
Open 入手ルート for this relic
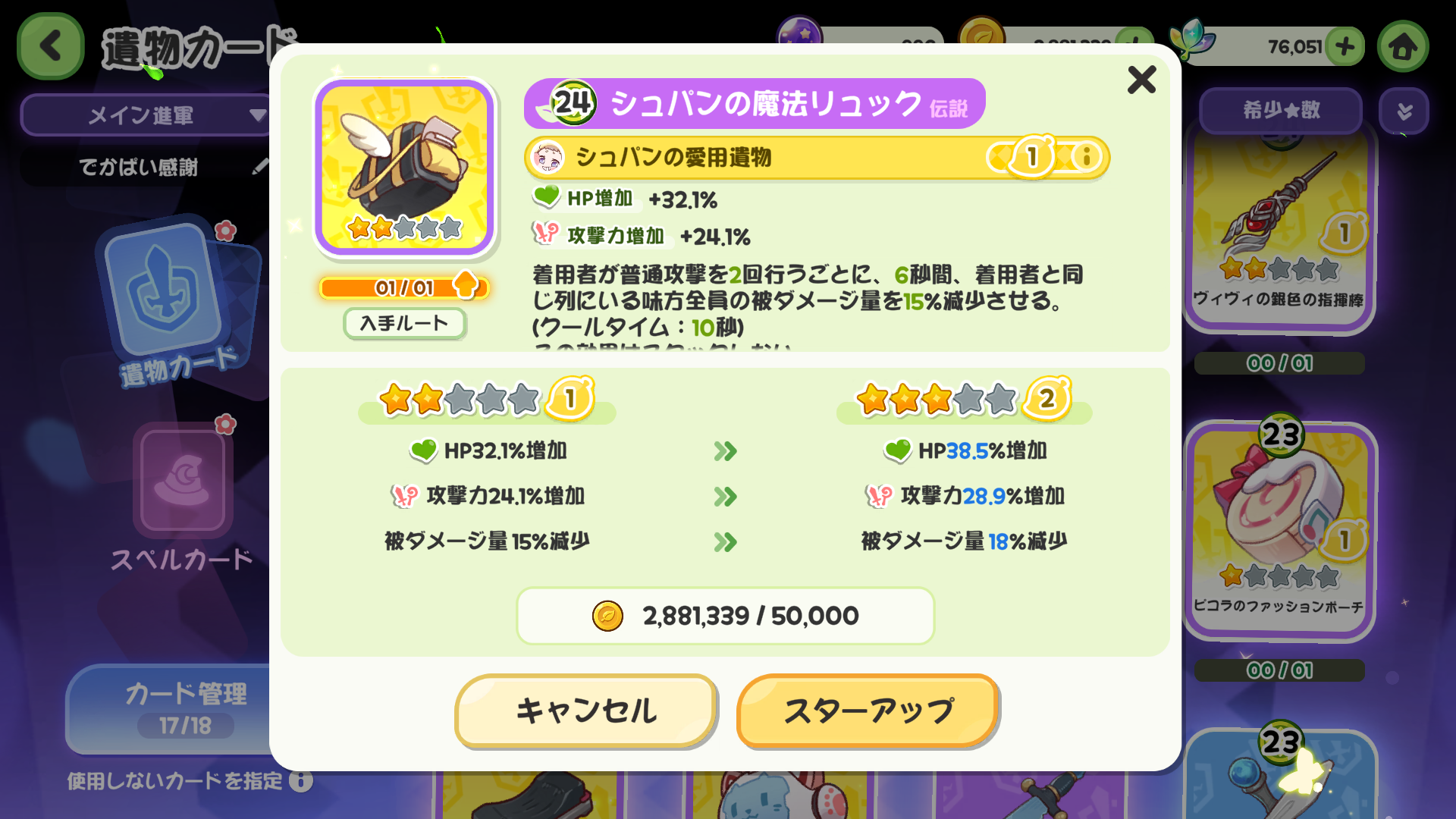[404, 324]
